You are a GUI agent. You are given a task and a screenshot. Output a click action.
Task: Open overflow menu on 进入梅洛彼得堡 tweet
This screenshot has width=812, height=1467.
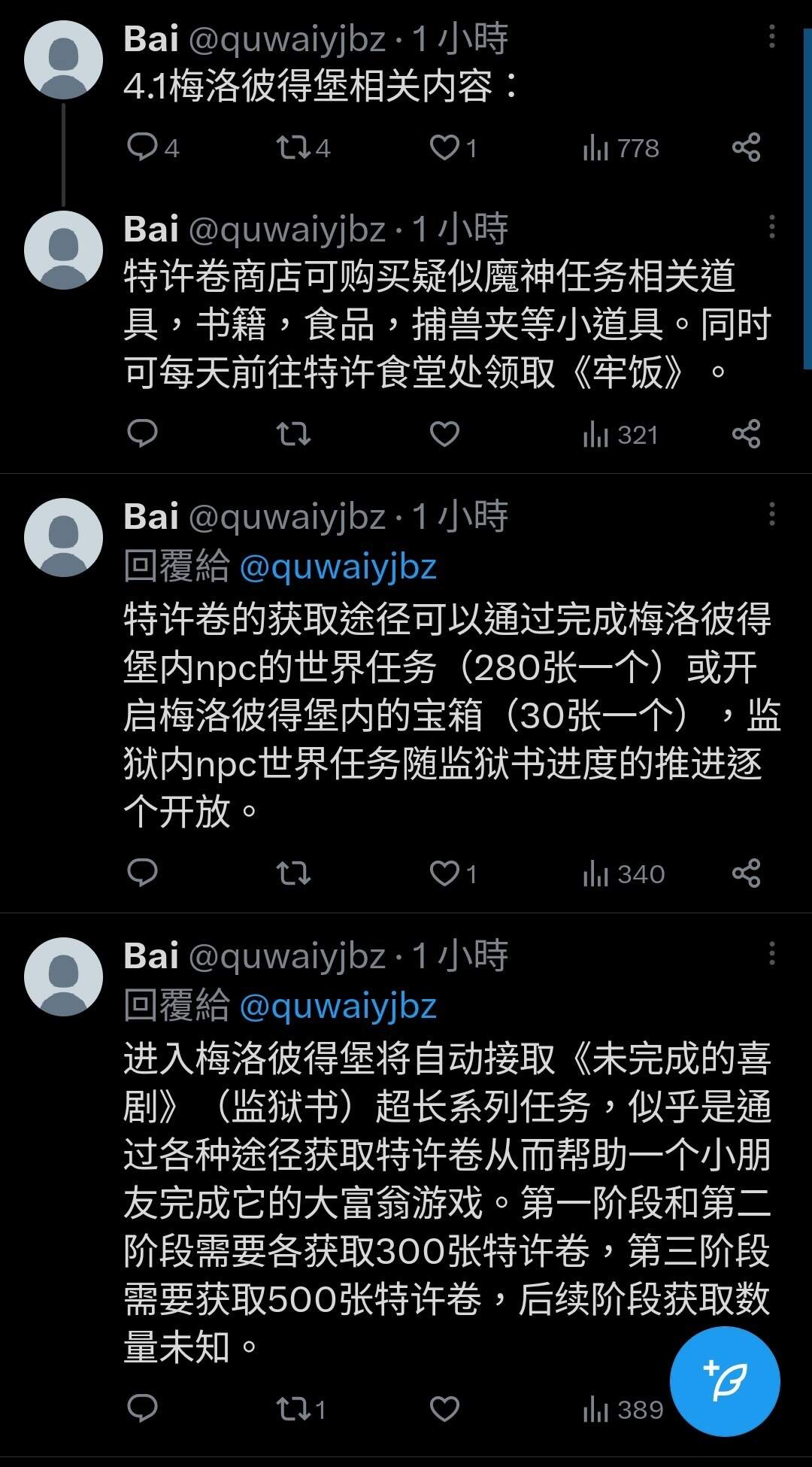[771, 954]
